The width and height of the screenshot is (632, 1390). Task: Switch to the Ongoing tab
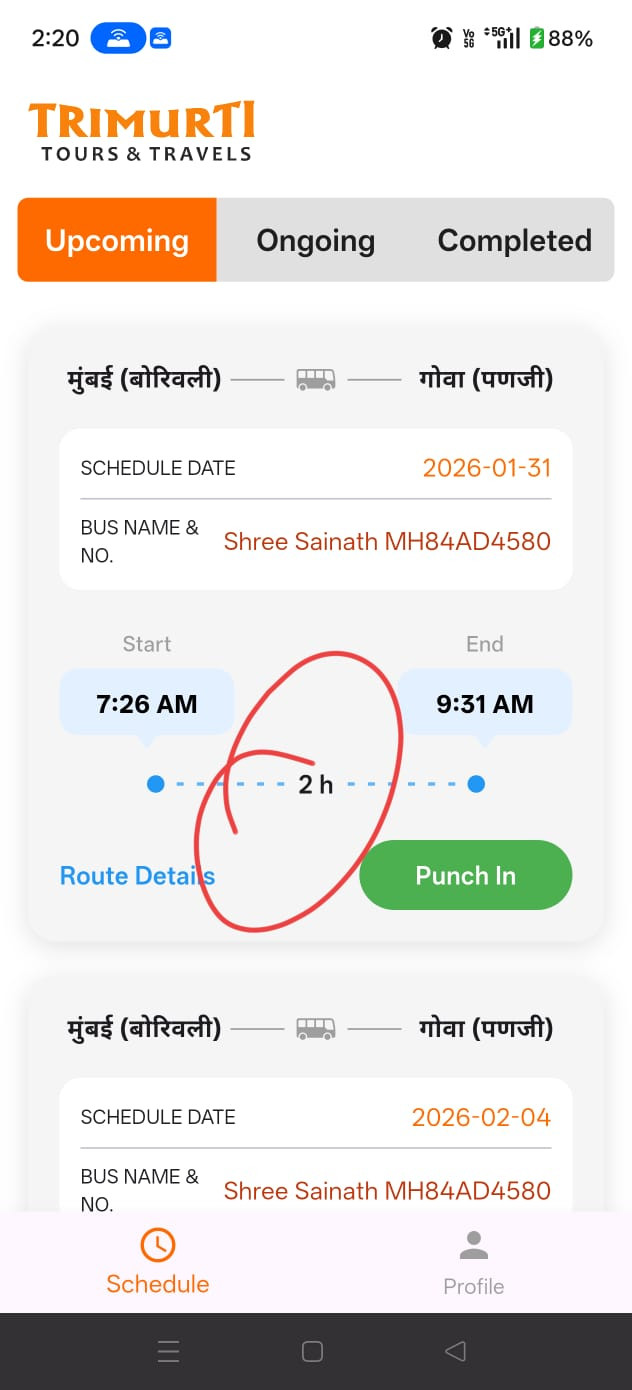pyautogui.click(x=315, y=240)
